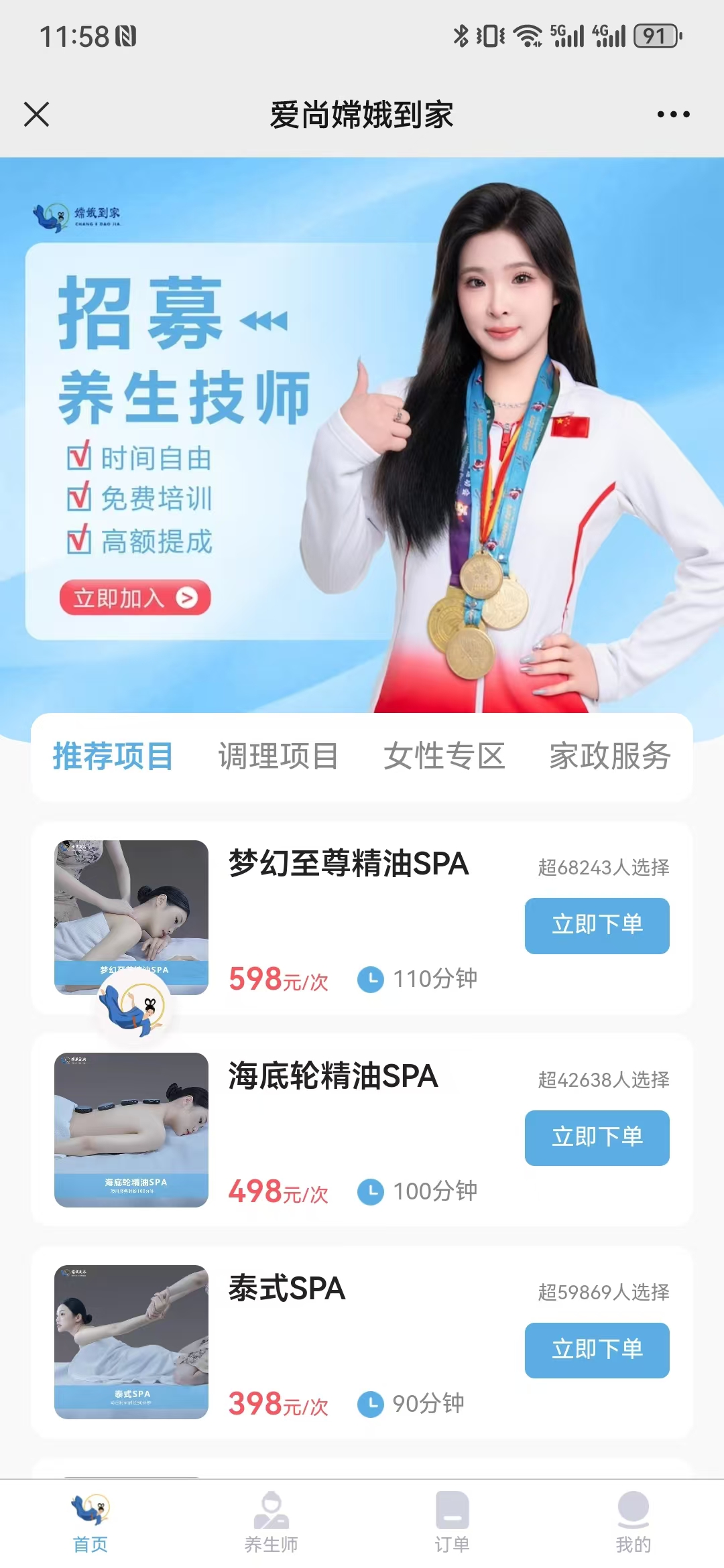Open the three-dot overflow menu
This screenshot has width=724, height=1568.
(x=673, y=115)
